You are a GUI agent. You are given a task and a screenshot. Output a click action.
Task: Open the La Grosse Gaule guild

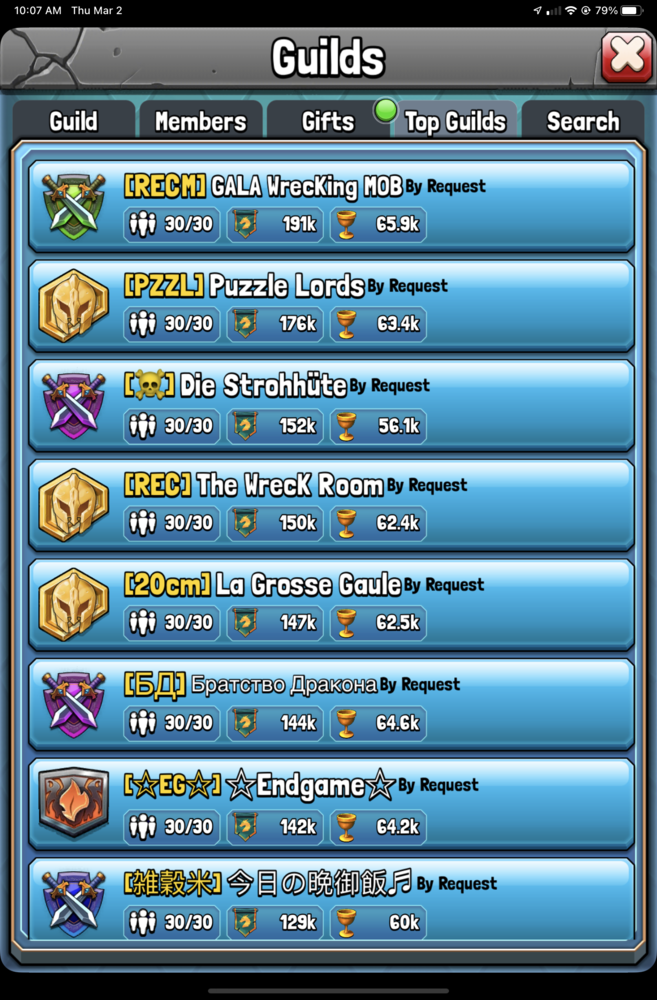pyautogui.click(x=330, y=605)
